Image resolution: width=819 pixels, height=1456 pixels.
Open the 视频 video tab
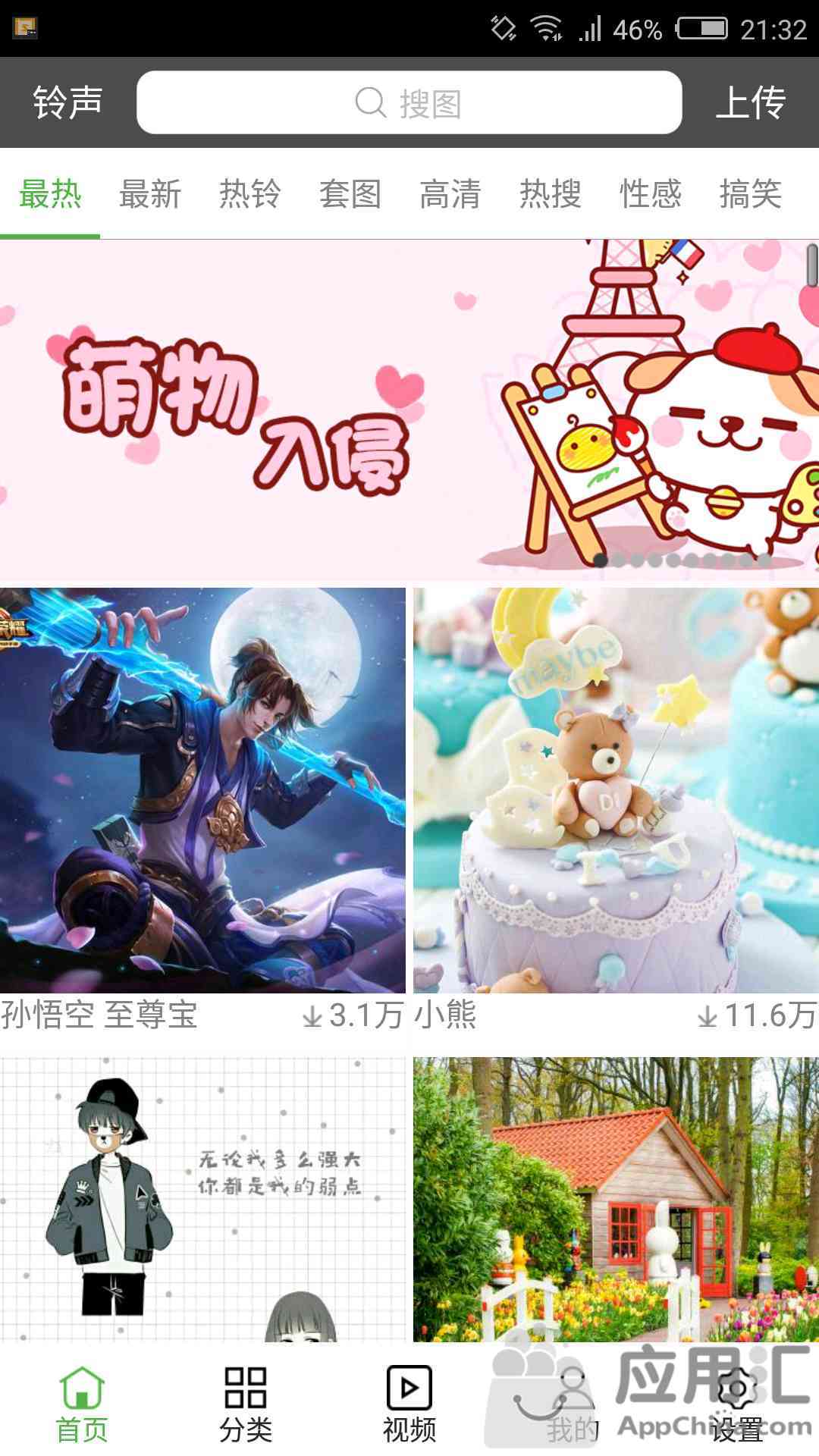409,1404
